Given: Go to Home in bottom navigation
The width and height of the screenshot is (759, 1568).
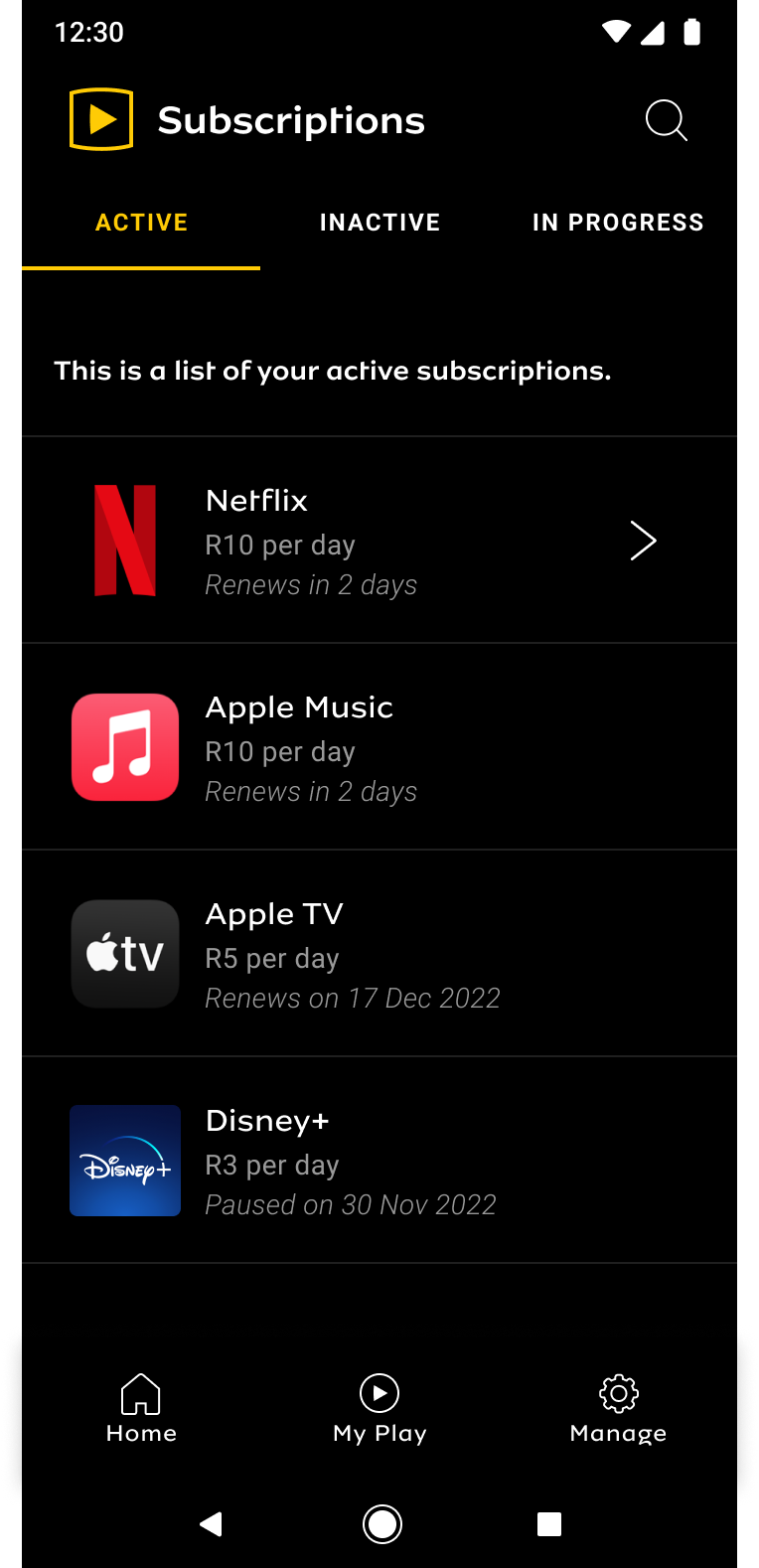Looking at the screenshot, I should tap(141, 1408).
